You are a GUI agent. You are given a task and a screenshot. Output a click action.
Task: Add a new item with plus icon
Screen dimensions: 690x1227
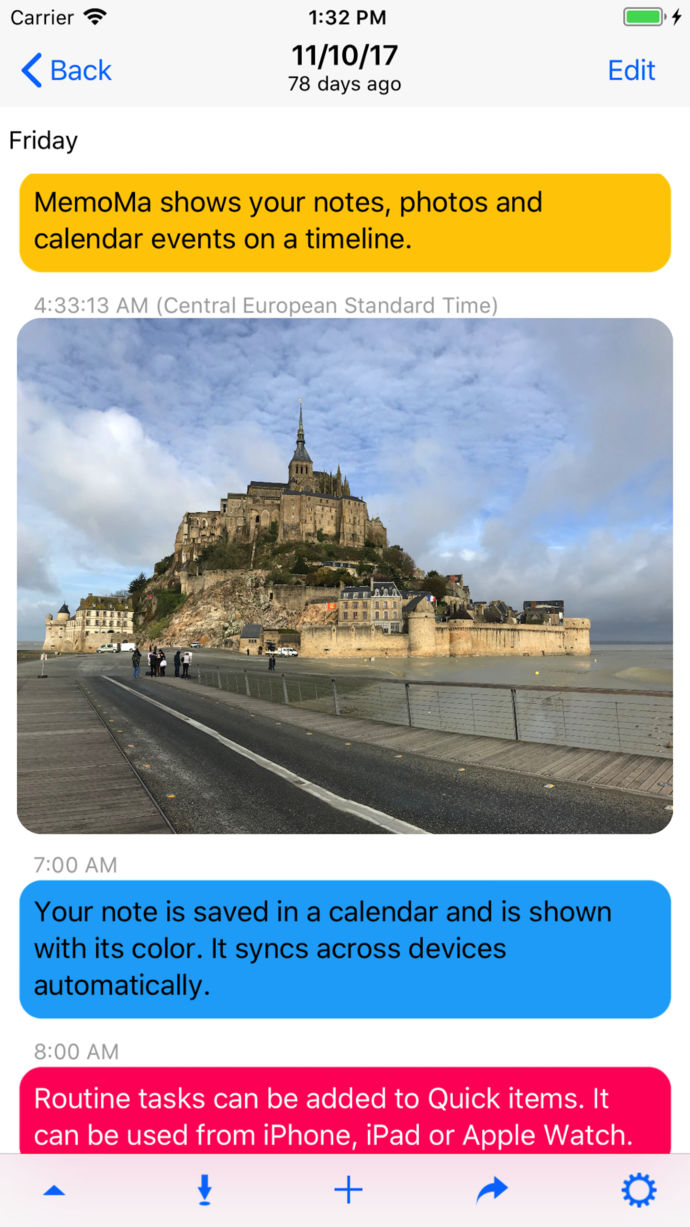348,1190
